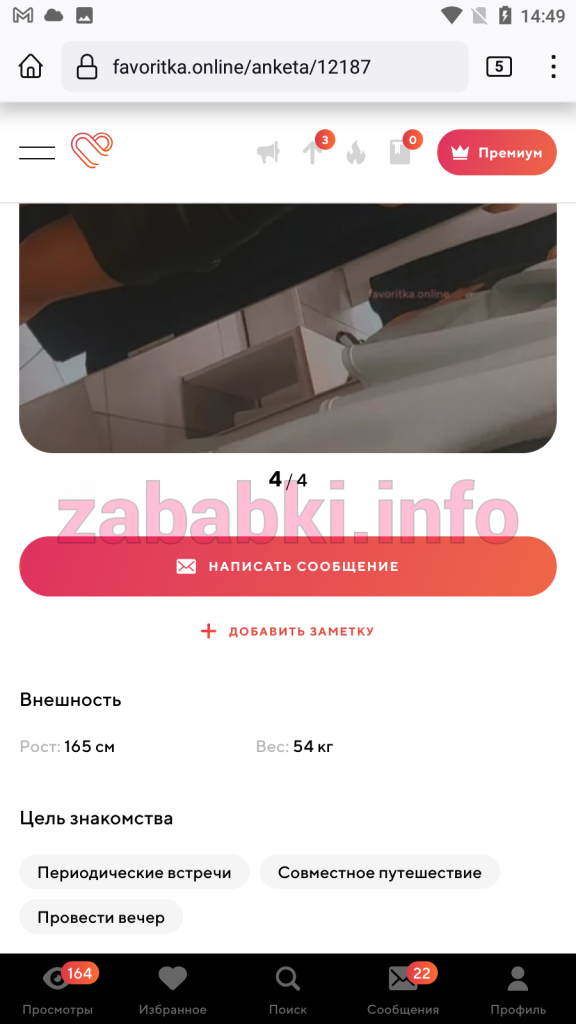Tap the Favoritka heart logo
The width and height of the screenshot is (576, 1024).
point(92,150)
